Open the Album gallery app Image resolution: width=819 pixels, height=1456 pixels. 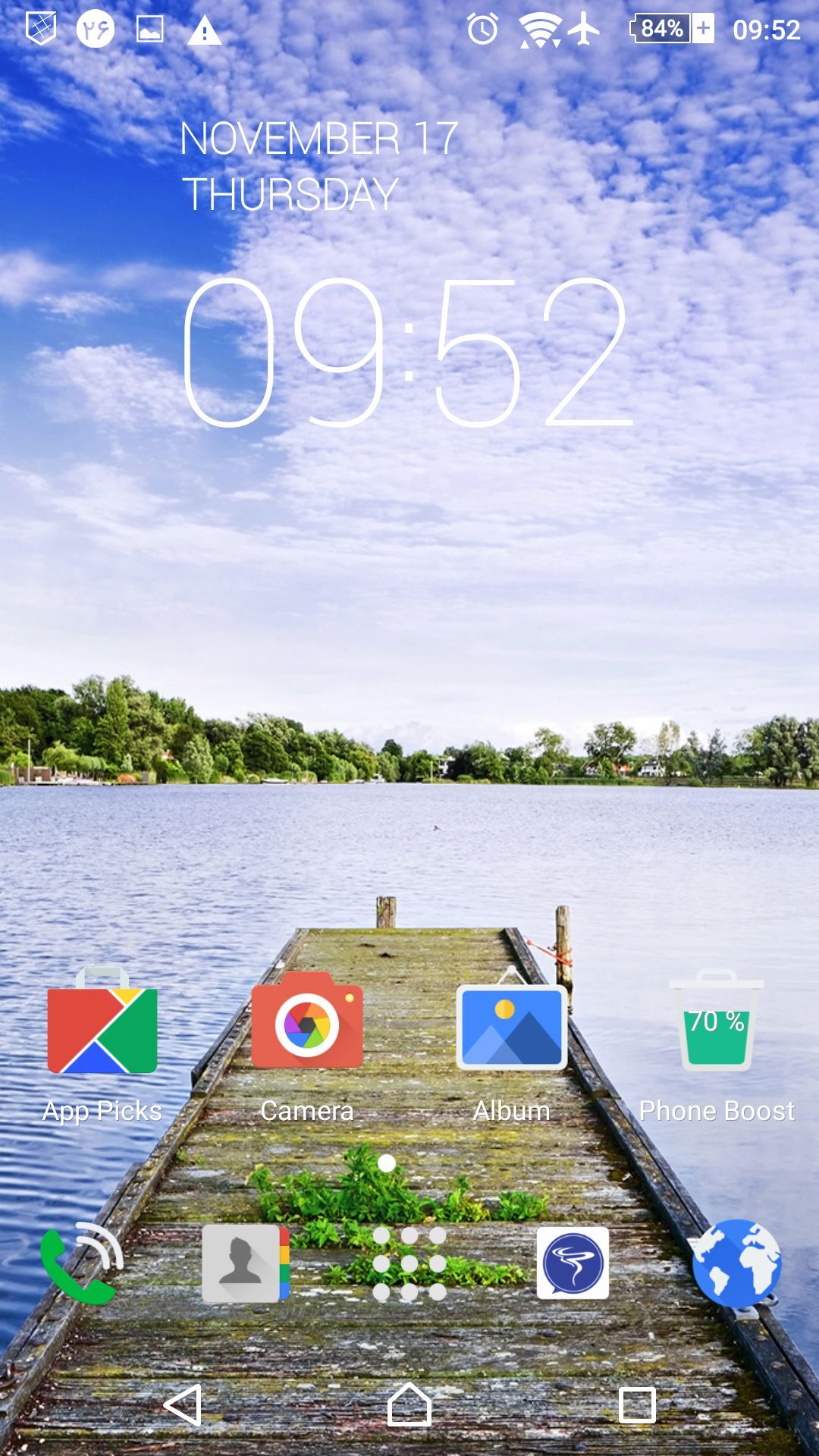[512, 1025]
